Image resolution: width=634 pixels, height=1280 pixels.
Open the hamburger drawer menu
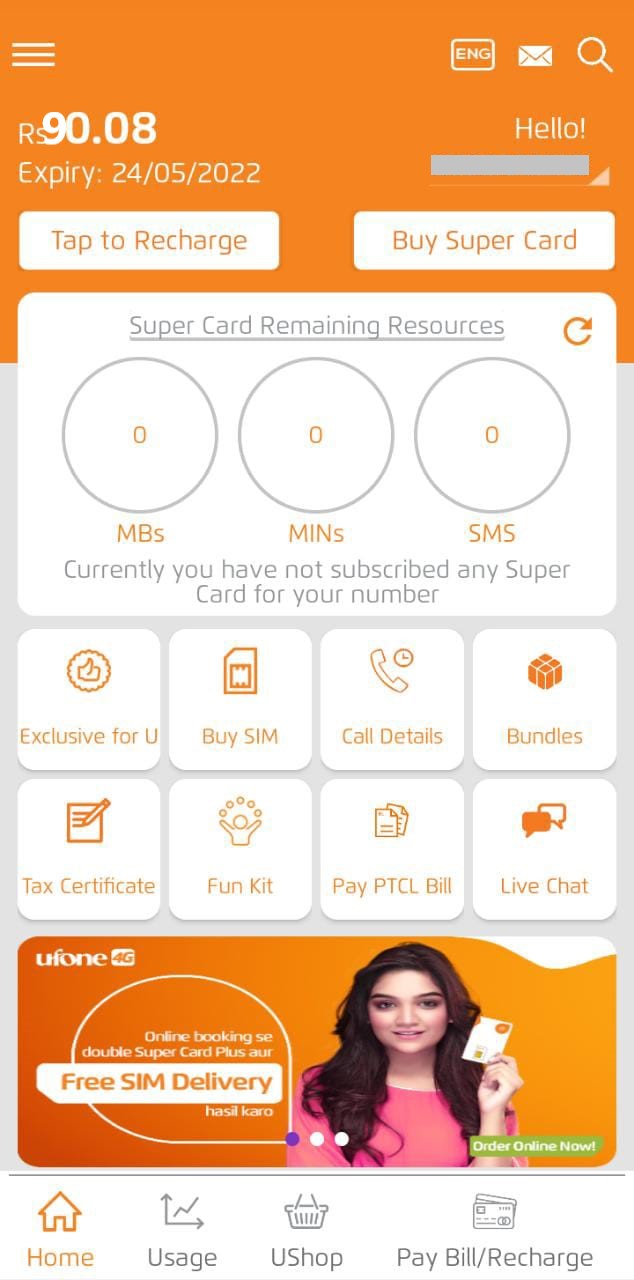coord(33,55)
